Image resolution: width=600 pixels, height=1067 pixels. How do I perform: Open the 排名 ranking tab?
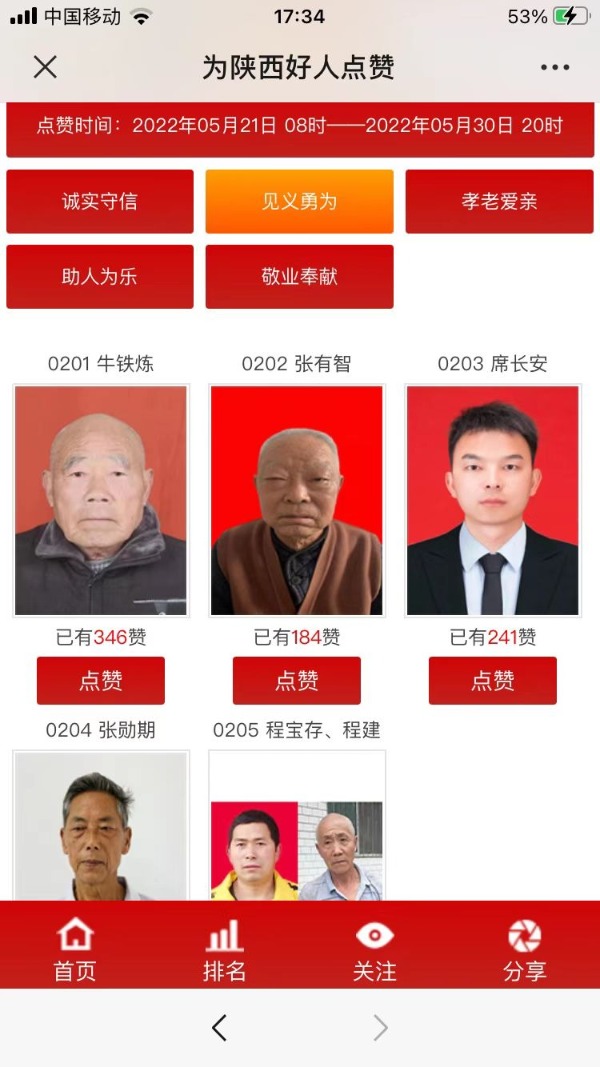tap(225, 950)
